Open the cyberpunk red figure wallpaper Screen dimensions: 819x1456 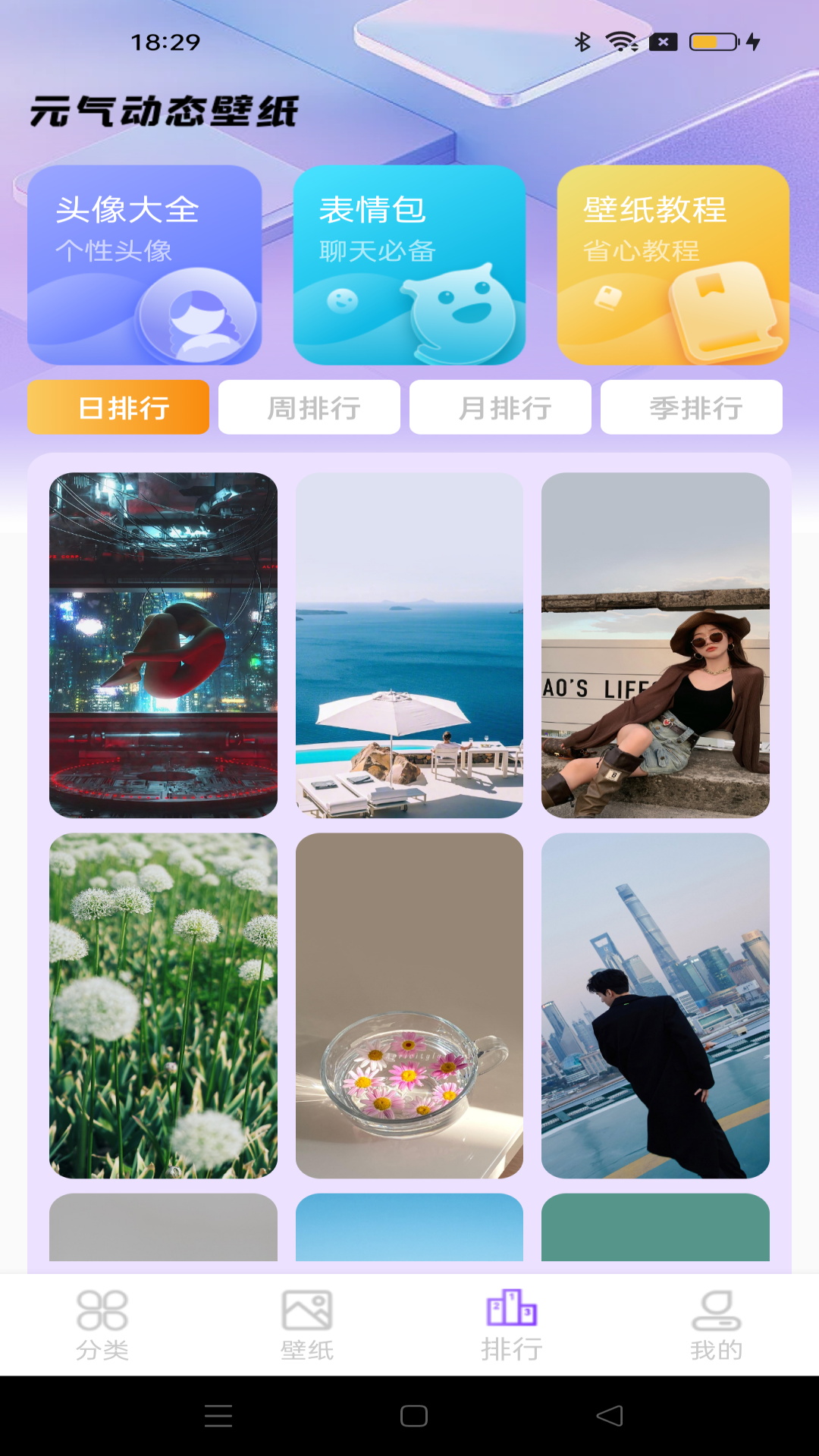click(163, 645)
